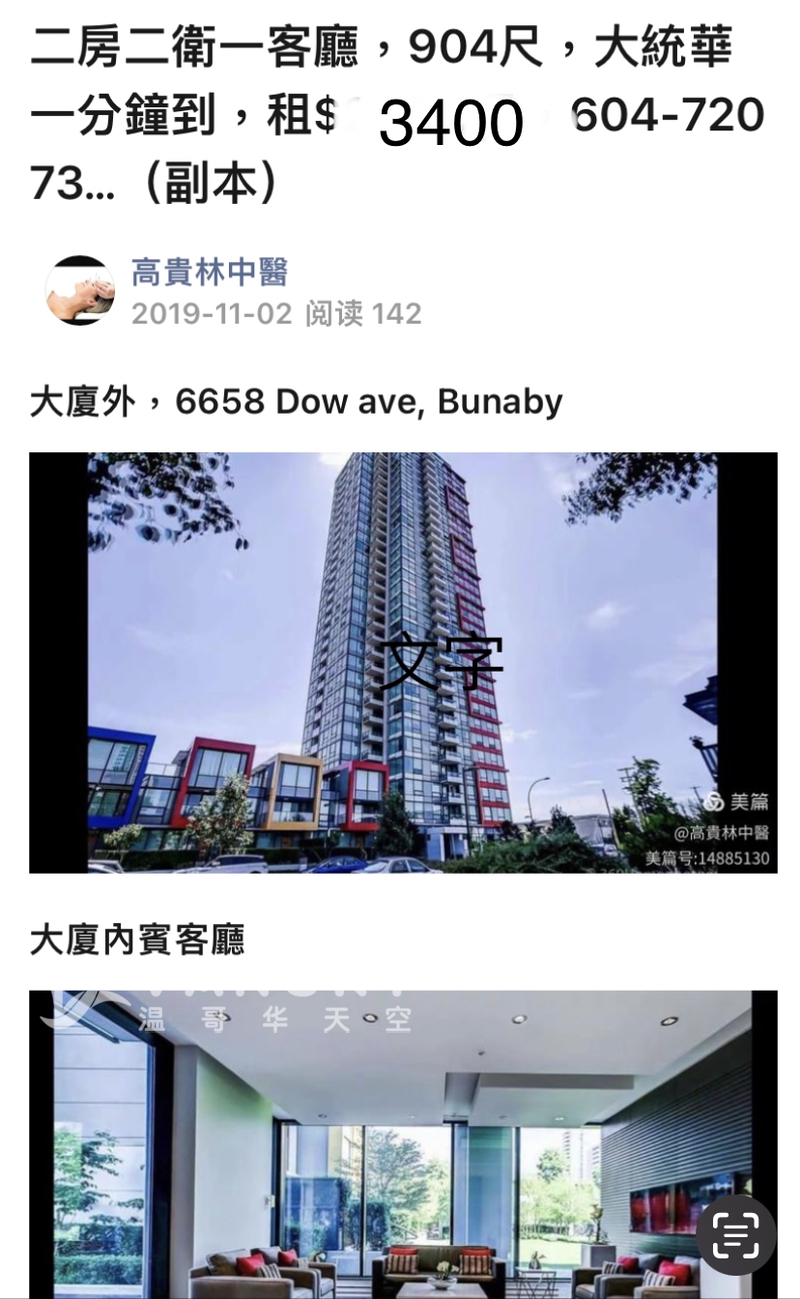Select the 文字 overlay on the tower image
The image size is (800, 1299).
[441, 658]
